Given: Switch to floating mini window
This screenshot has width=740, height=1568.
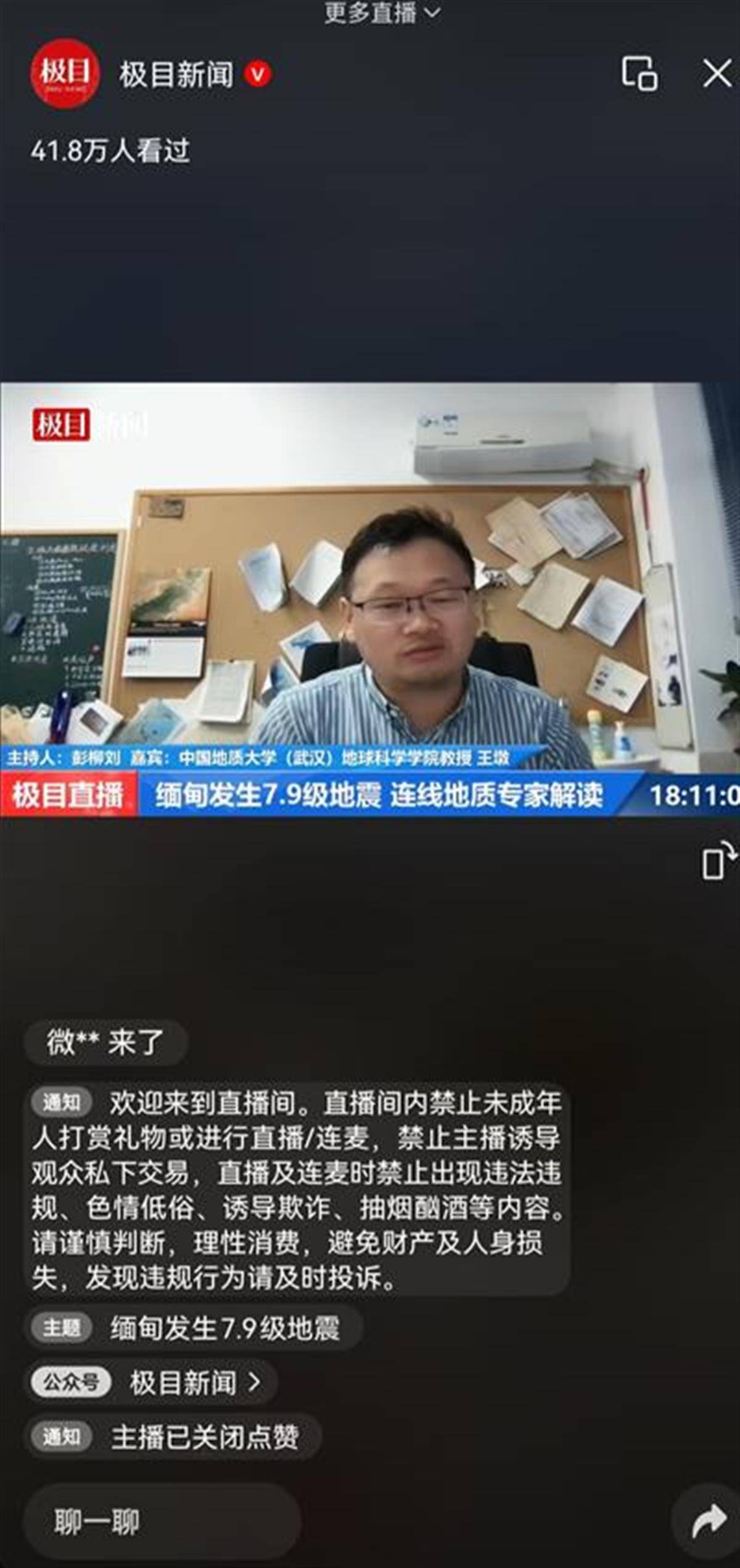Looking at the screenshot, I should [639, 74].
